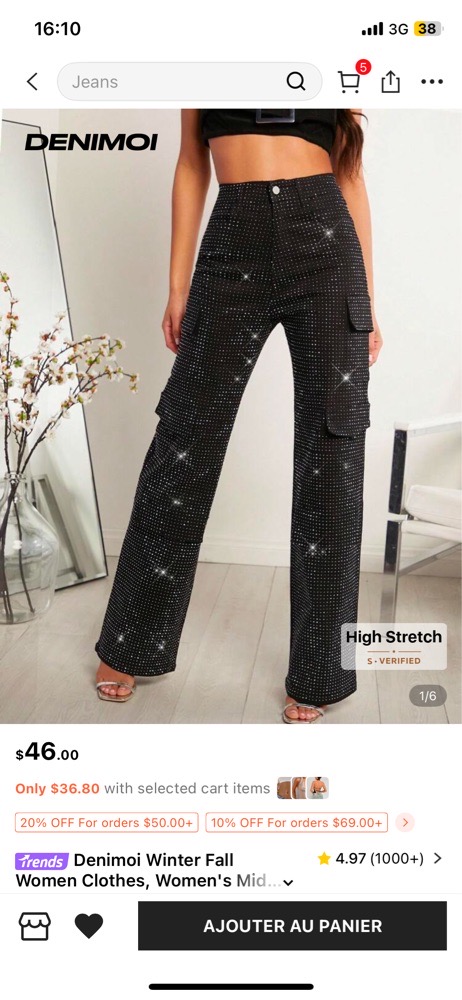The height and width of the screenshot is (1000, 462).
Task: Open the 4.97 rating reviews
Action: (380, 858)
